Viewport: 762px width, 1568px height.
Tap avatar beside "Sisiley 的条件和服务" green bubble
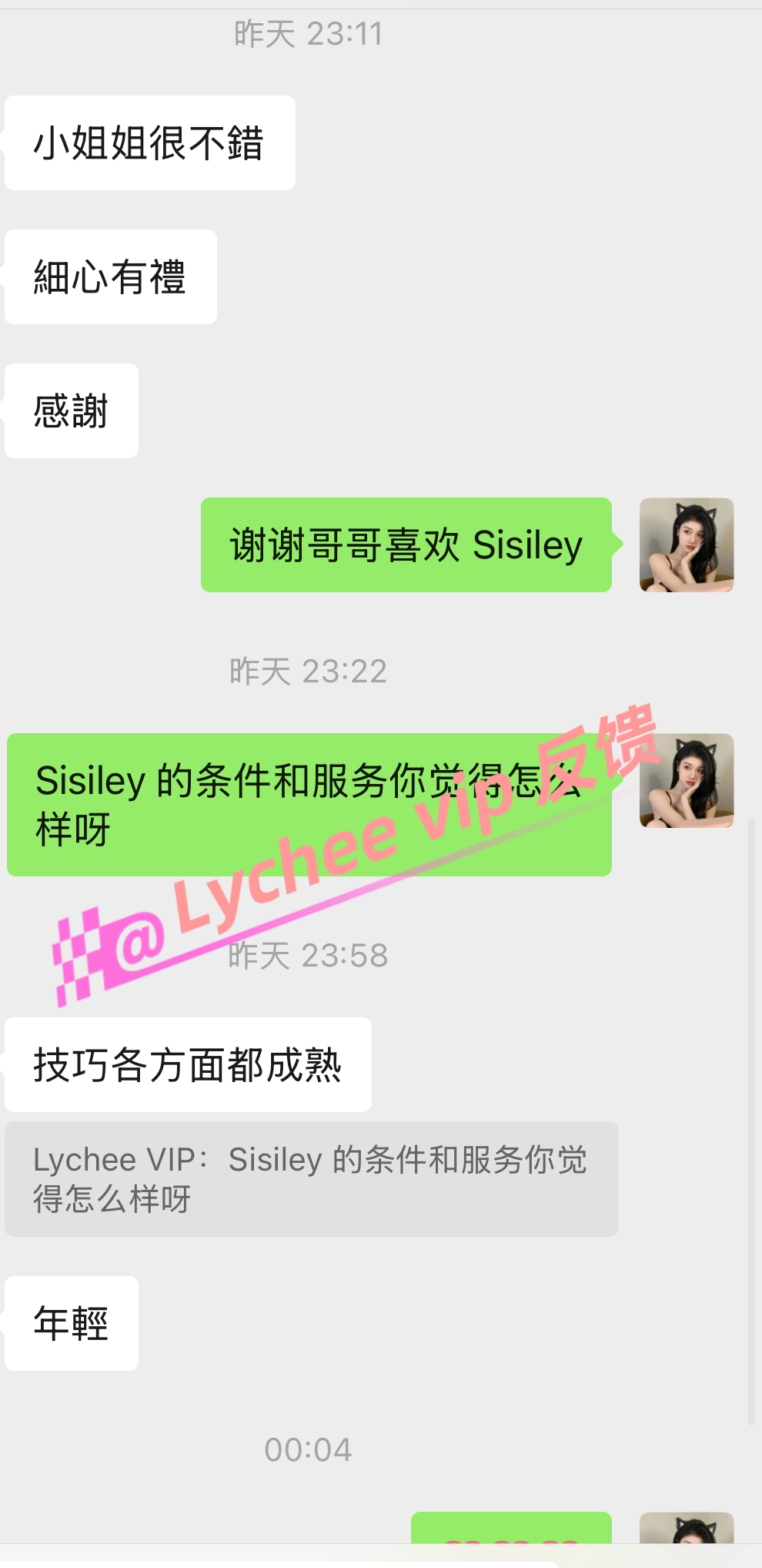click(x=687, y=781)
